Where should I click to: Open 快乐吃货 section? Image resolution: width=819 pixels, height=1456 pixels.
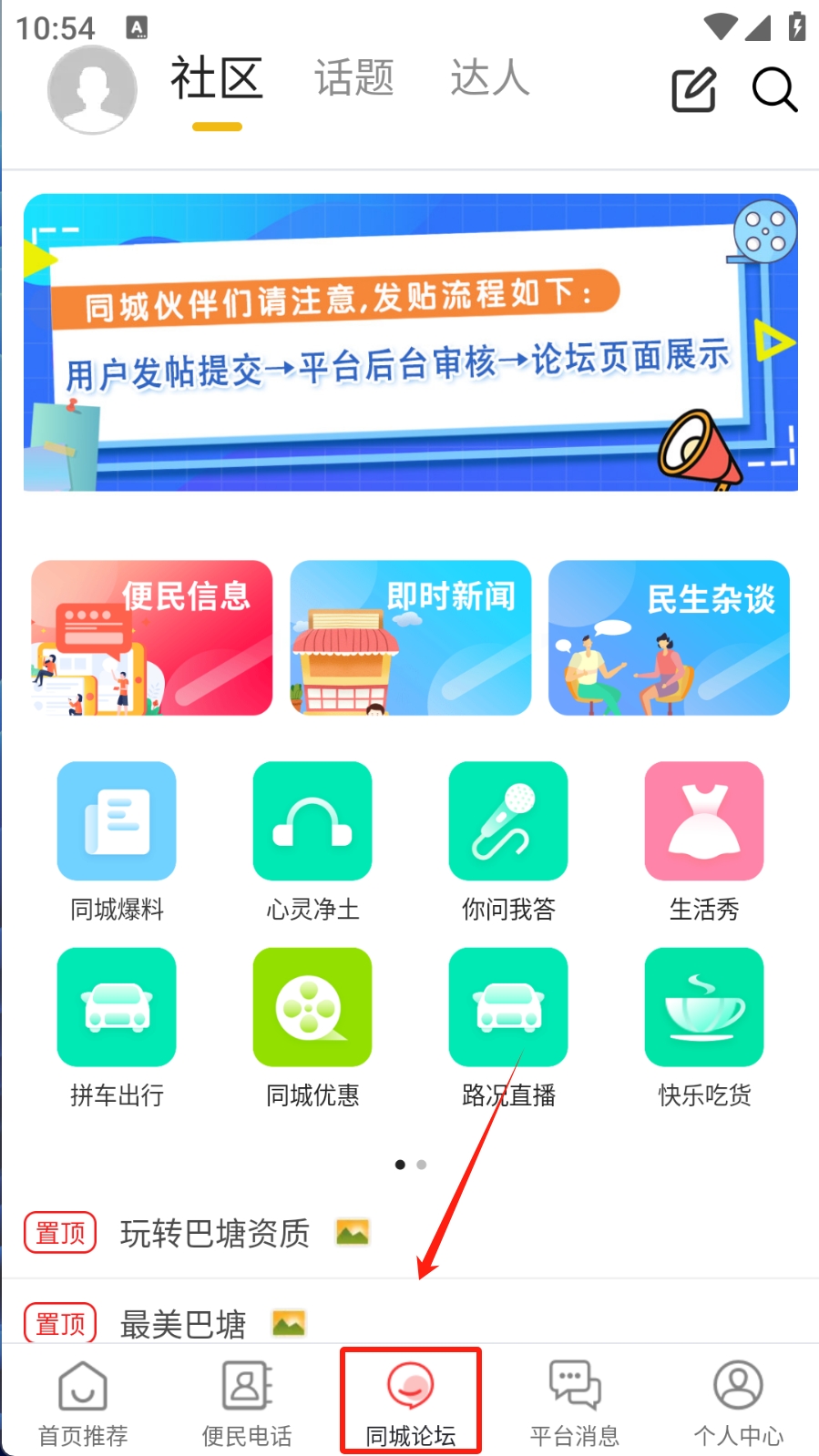tap(703, 1026)
